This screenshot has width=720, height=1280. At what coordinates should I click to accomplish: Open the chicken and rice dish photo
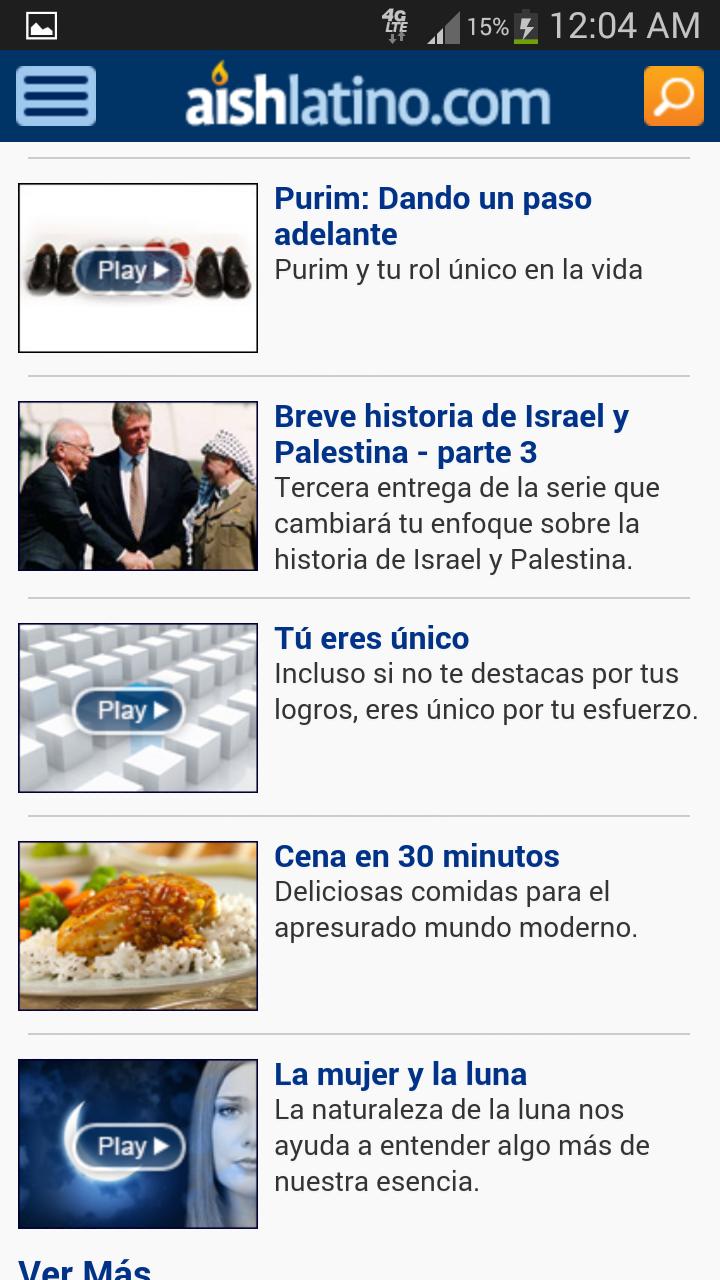[x=138, y=926]
